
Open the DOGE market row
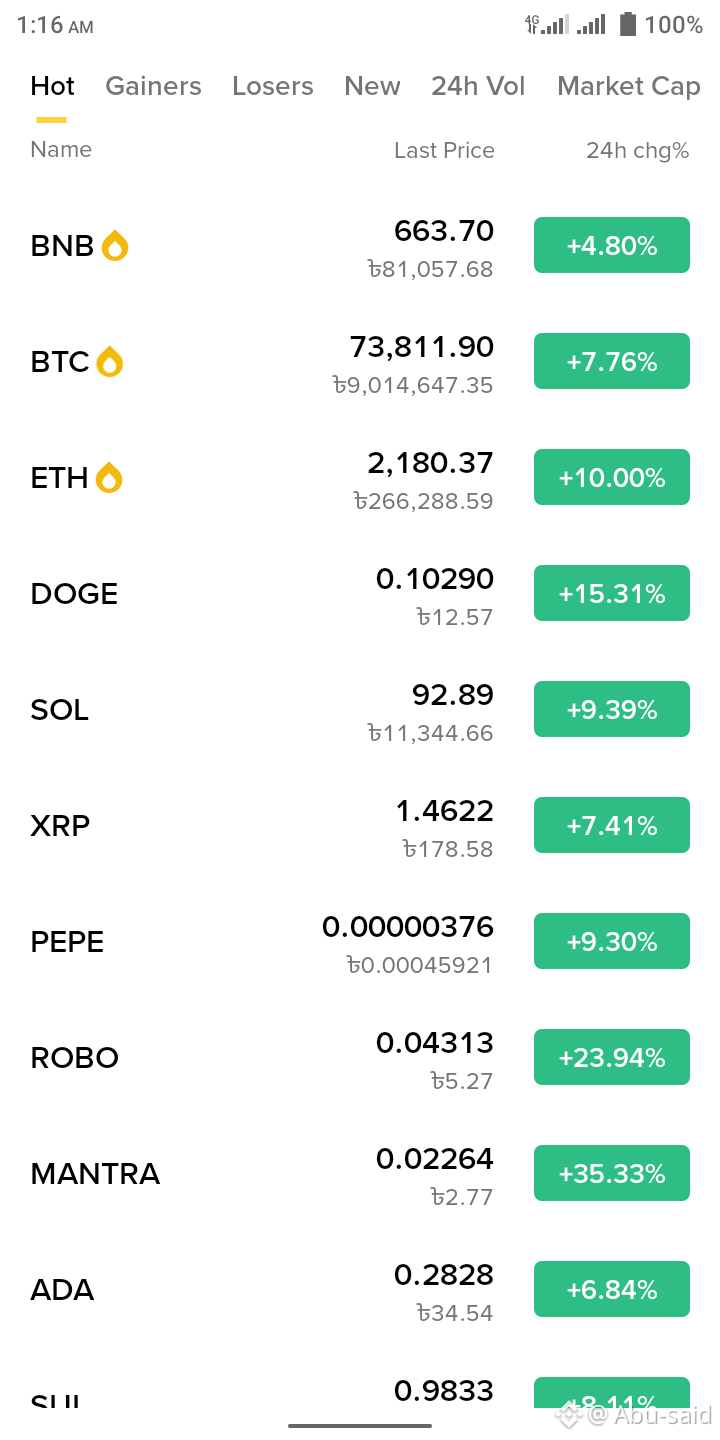point(360,593)
